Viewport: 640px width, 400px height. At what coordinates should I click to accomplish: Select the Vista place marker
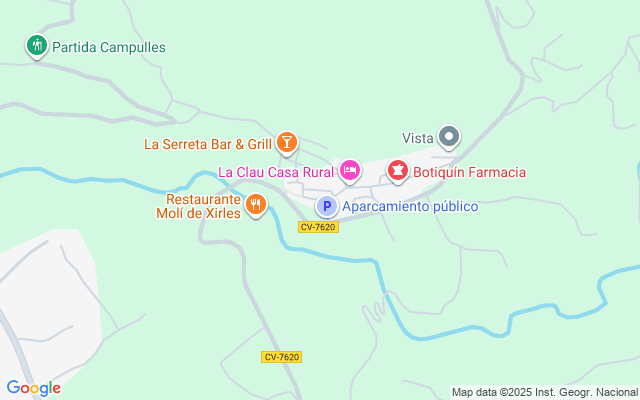449,137
